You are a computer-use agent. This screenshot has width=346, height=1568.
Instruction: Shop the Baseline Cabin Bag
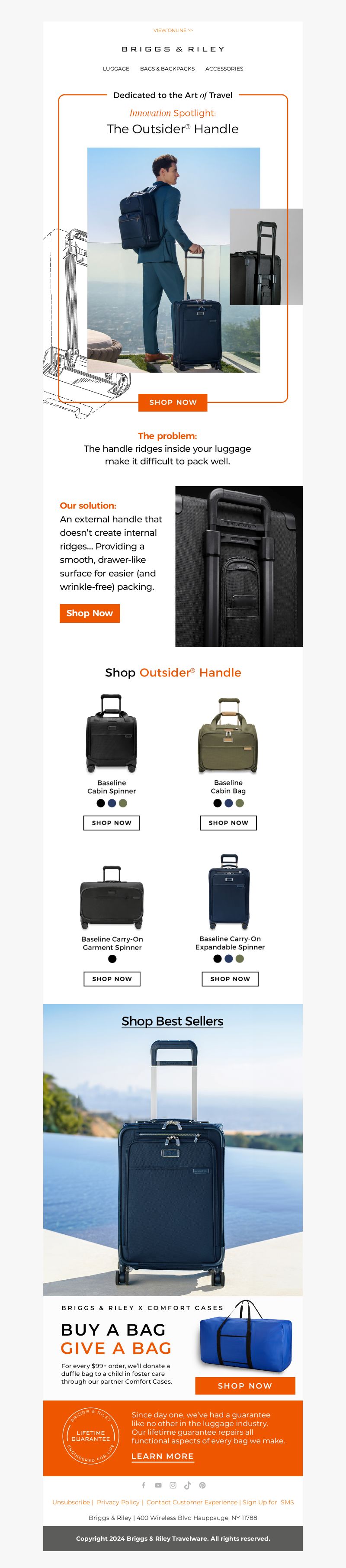coord(228,822)
